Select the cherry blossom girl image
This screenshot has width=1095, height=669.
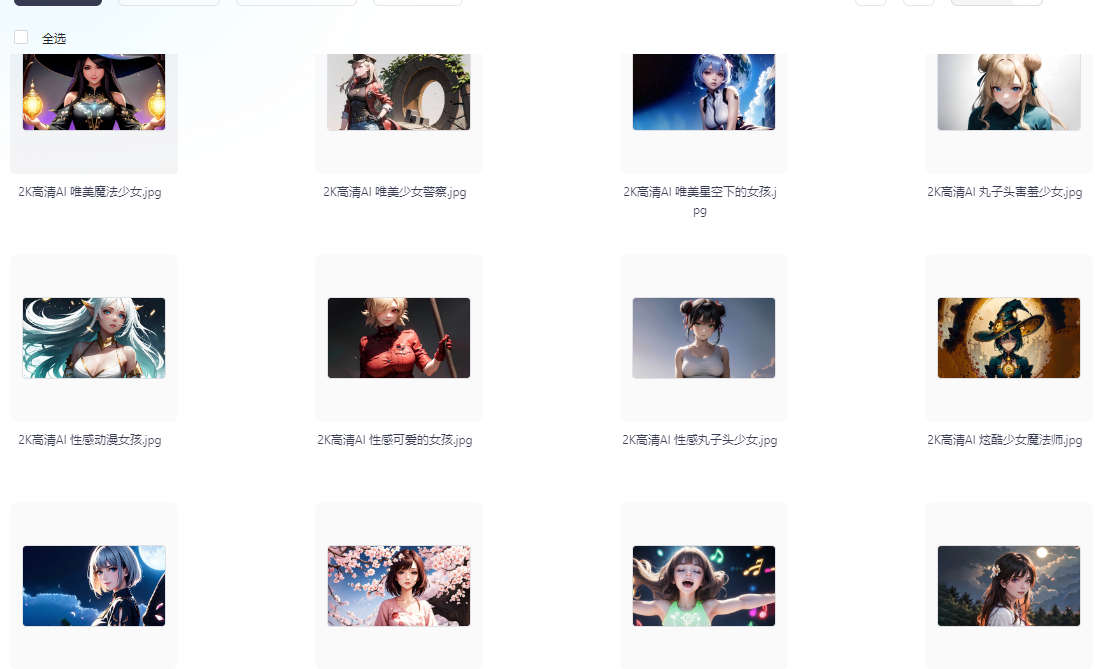(x=399, y=585)
